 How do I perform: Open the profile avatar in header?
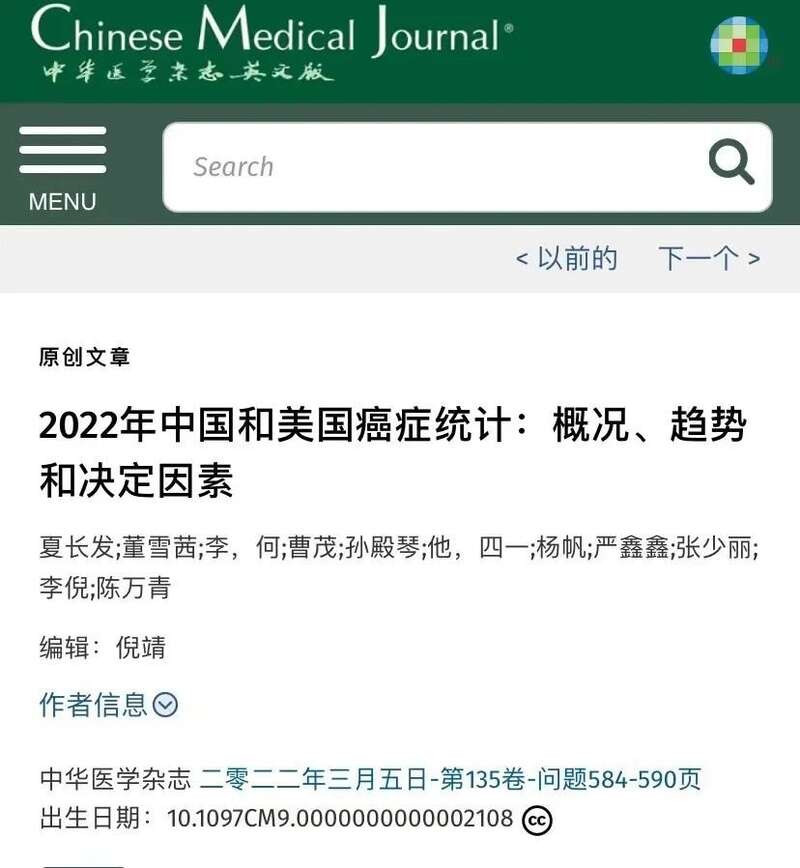coord(739,45)
